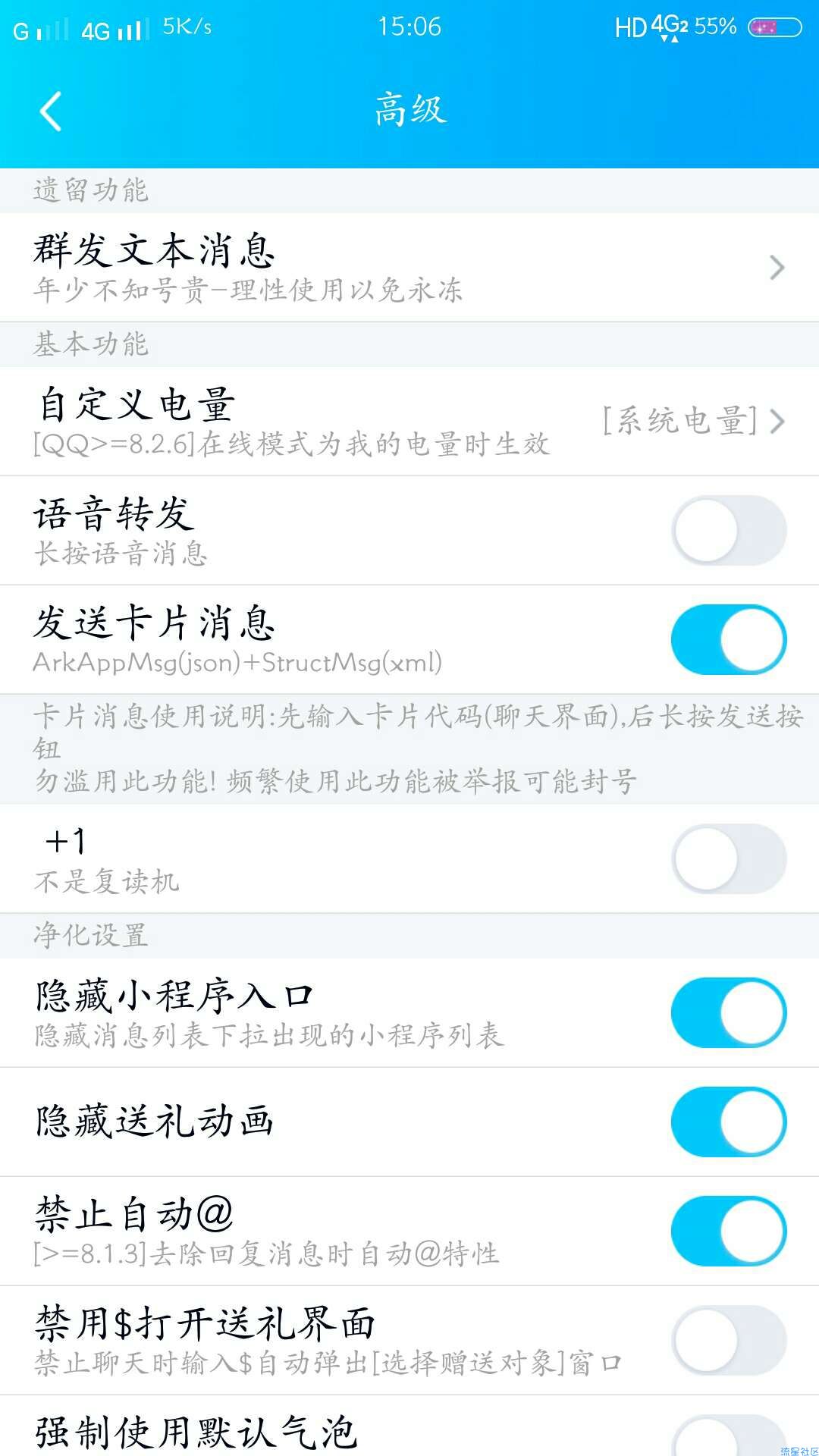The width and height of the screenshot is (819, 1456).
Task: Switch off 隐藏送礼动画
Action: 729,1122
